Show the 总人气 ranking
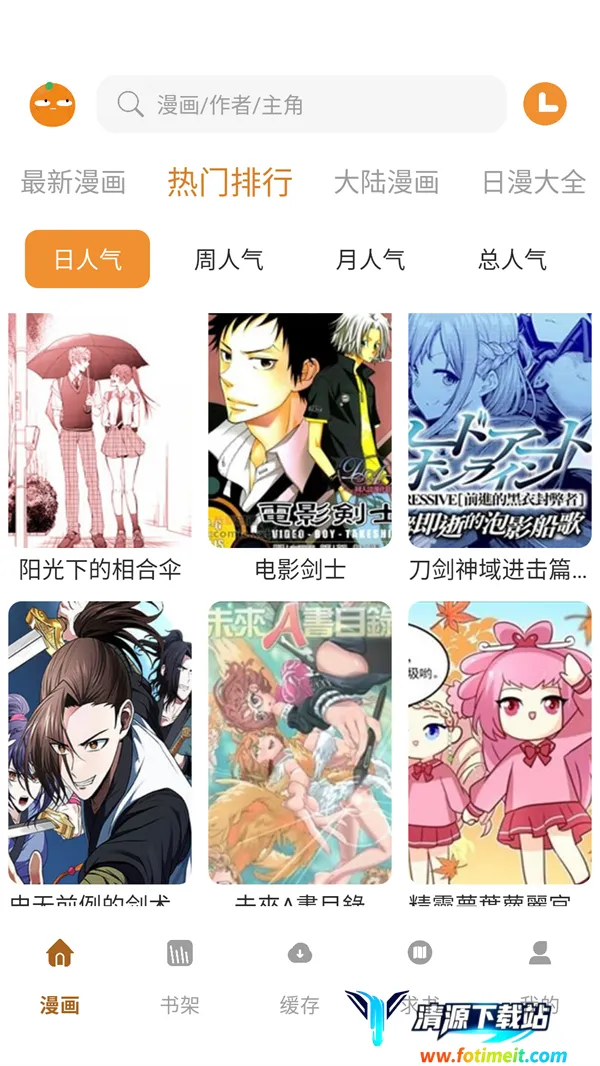The height and width of the screenshot is (1066, 600). (x=512, y=259)
